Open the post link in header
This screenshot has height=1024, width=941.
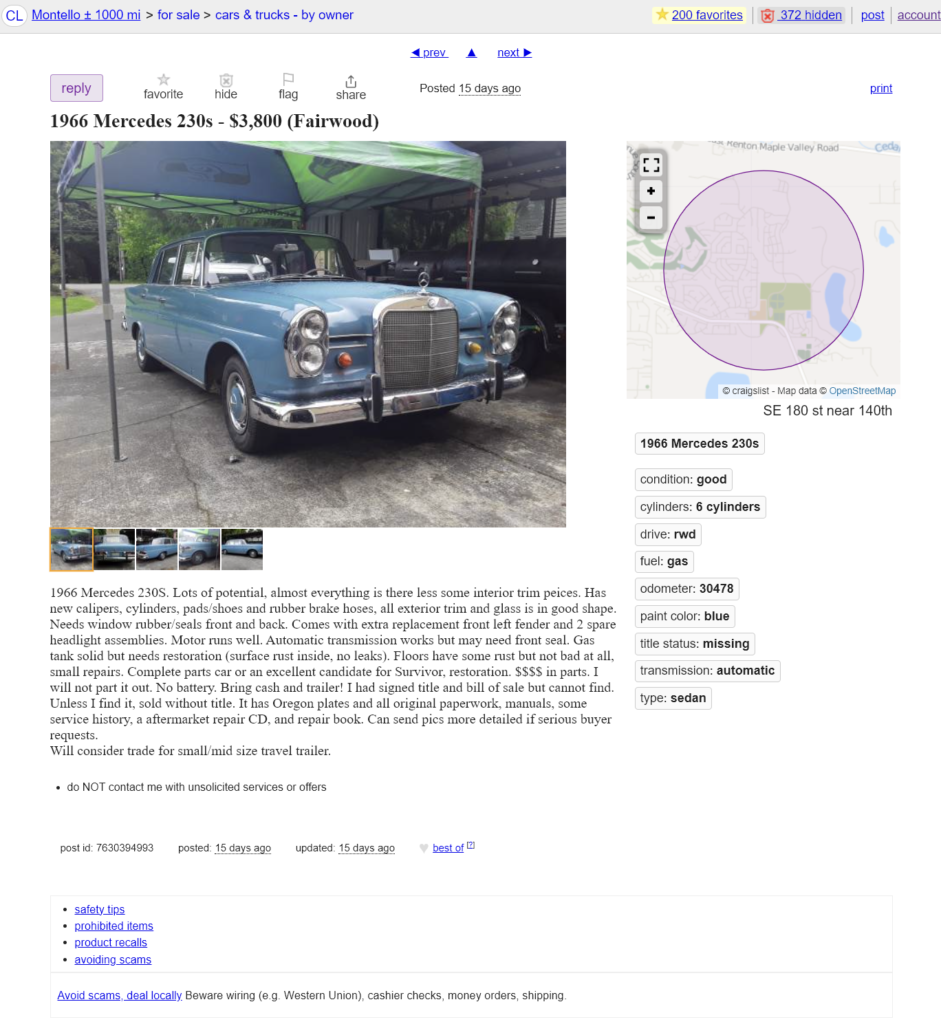click(x=872, y=15)
